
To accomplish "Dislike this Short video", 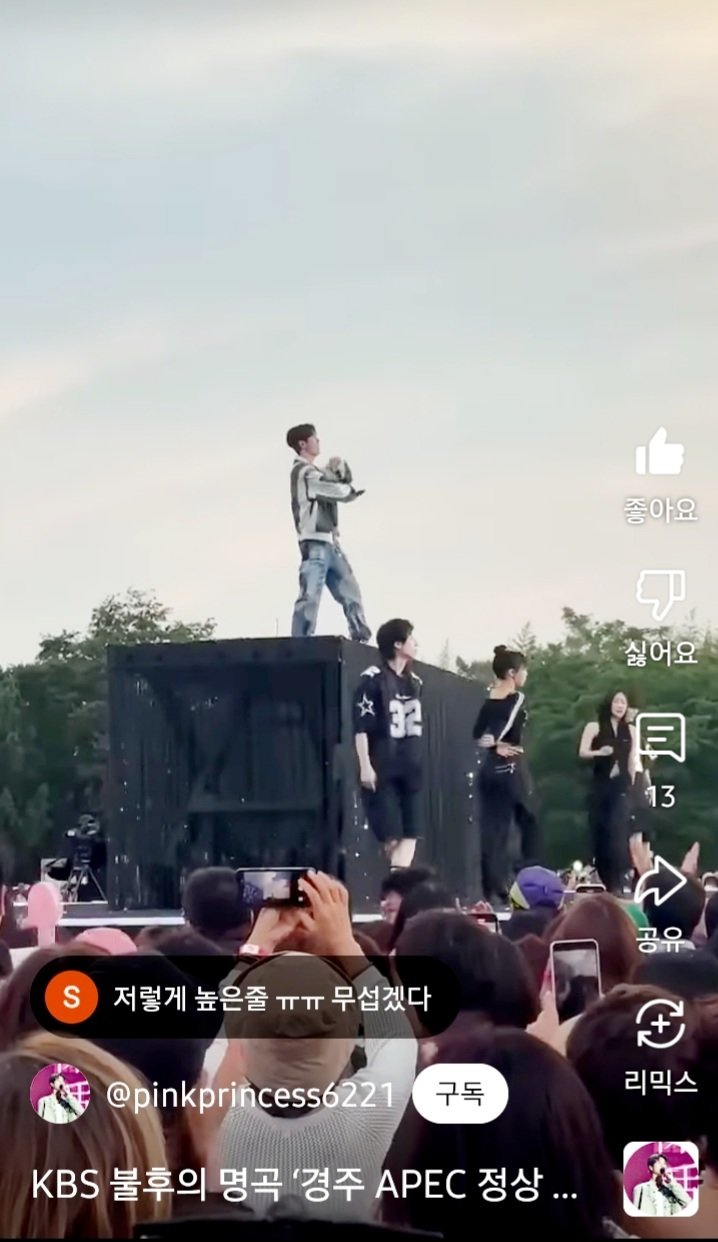I will click(660, 597).
